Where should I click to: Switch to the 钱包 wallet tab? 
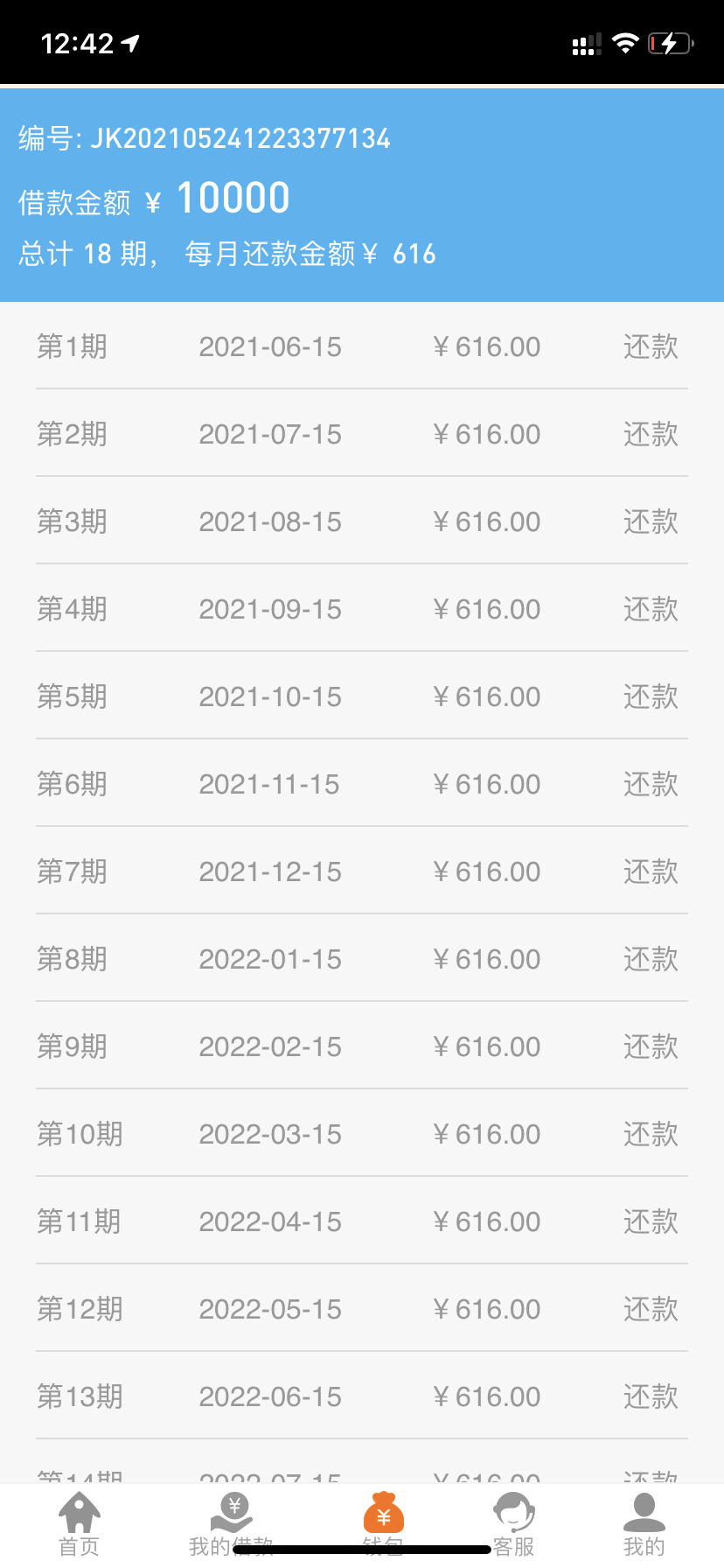pos(383,1524)
